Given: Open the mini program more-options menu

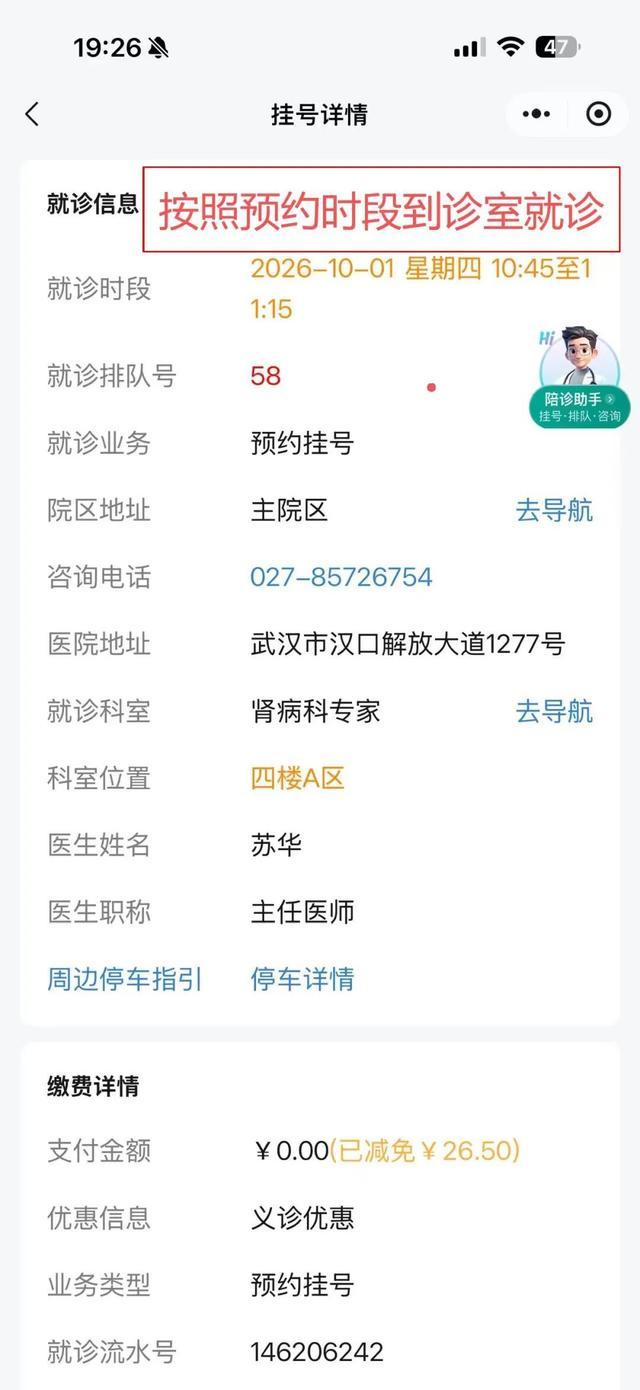Looking at the screenshot, I should coord(537,114).
